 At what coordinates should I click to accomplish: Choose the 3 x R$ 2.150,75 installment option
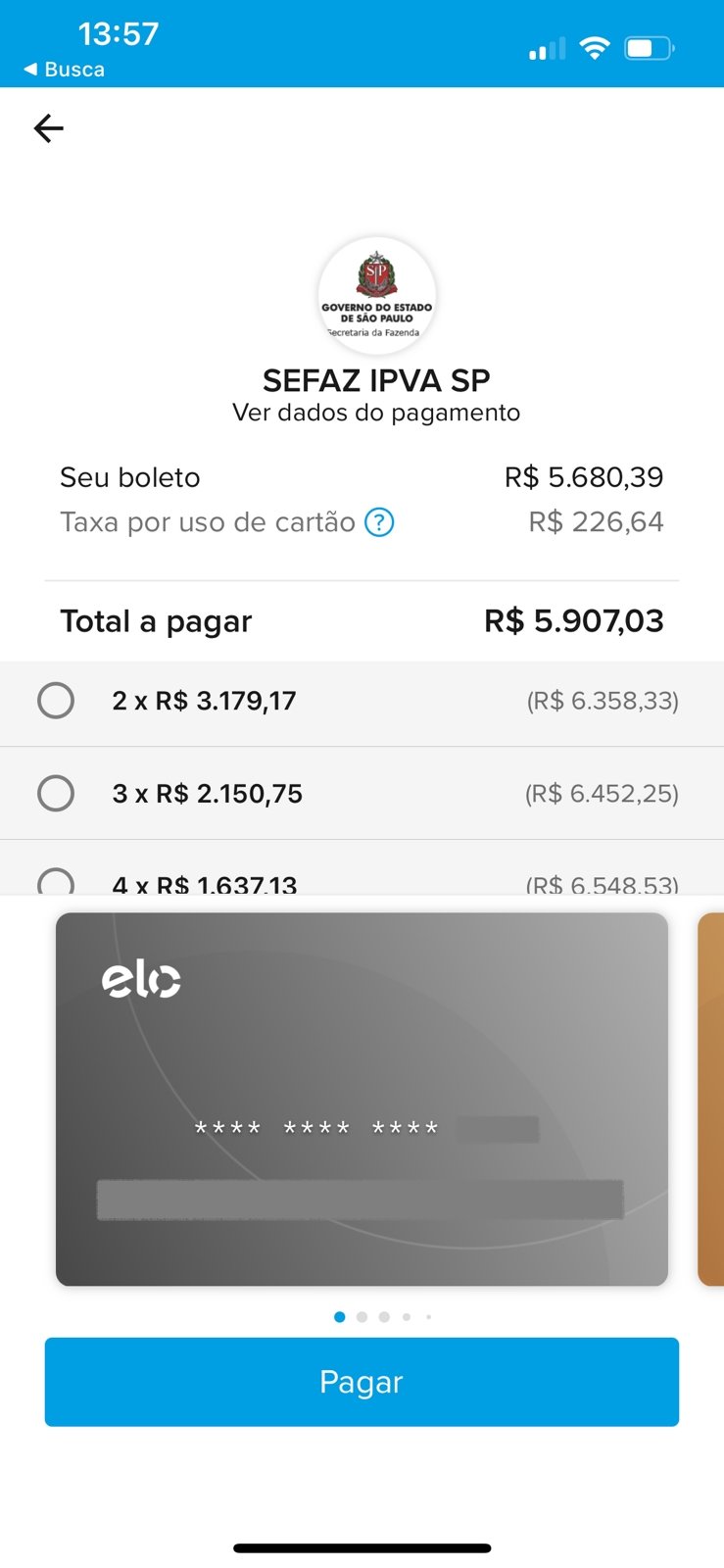coord(362,794)
